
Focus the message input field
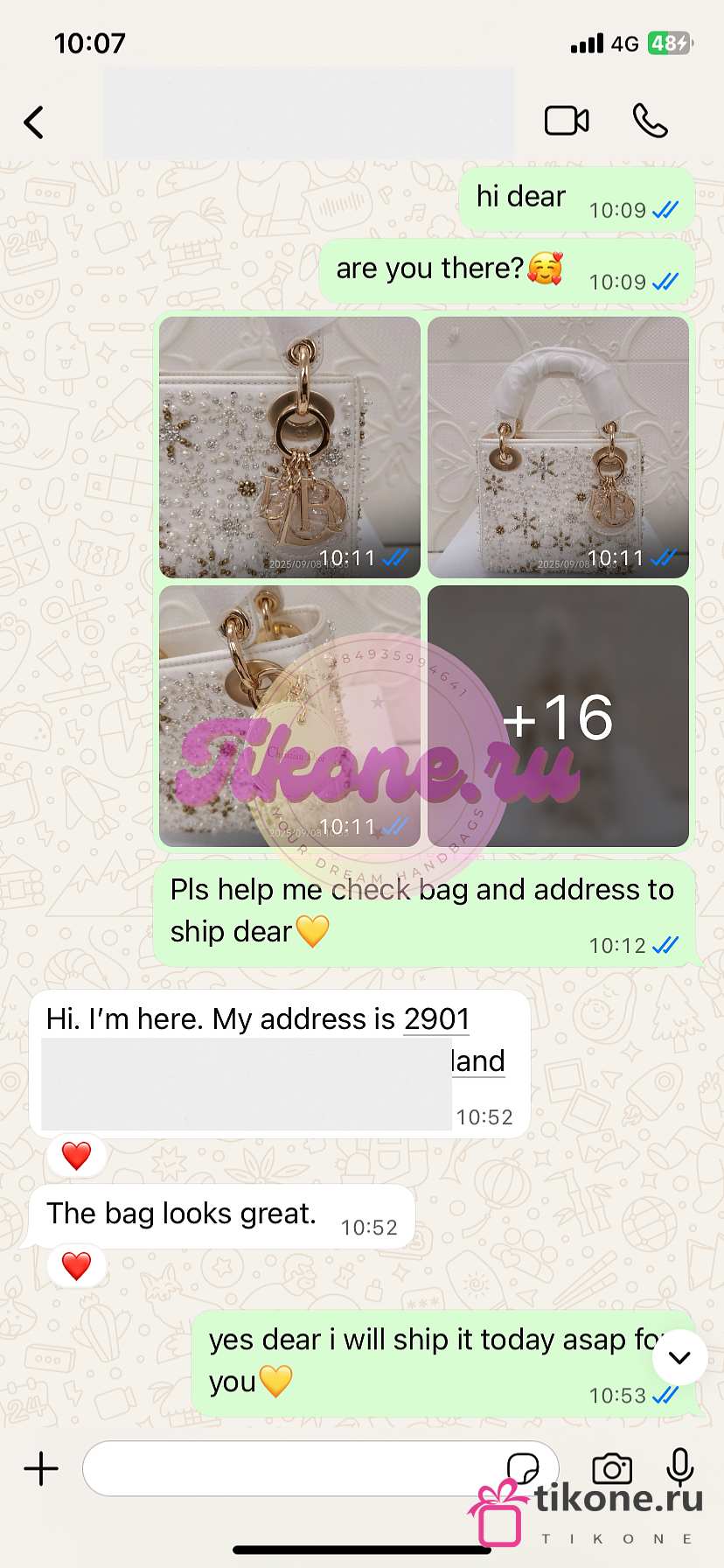coord(289,1468)
